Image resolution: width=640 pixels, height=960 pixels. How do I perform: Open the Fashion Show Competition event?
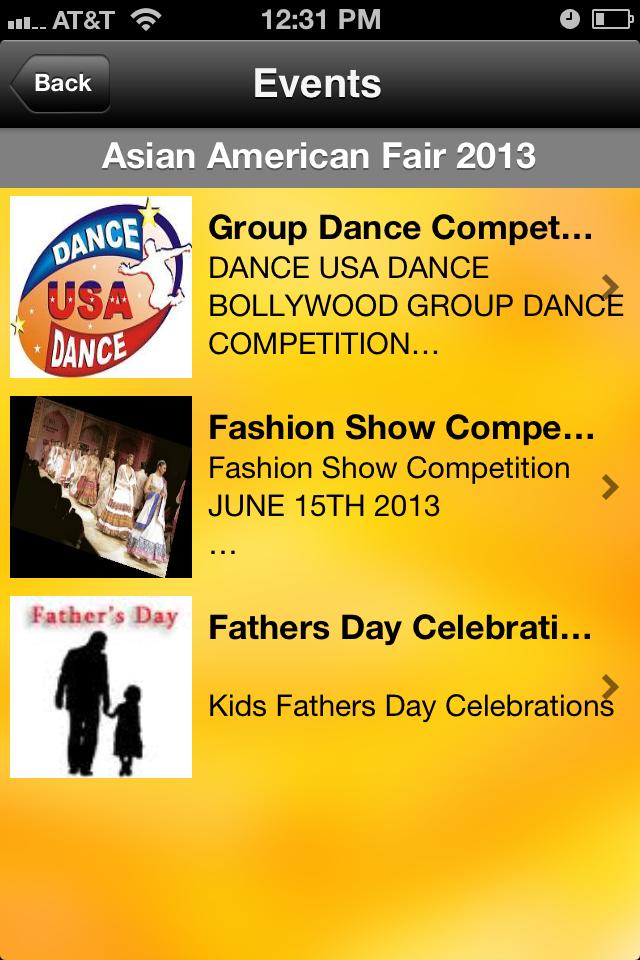(x=400, y=487)
